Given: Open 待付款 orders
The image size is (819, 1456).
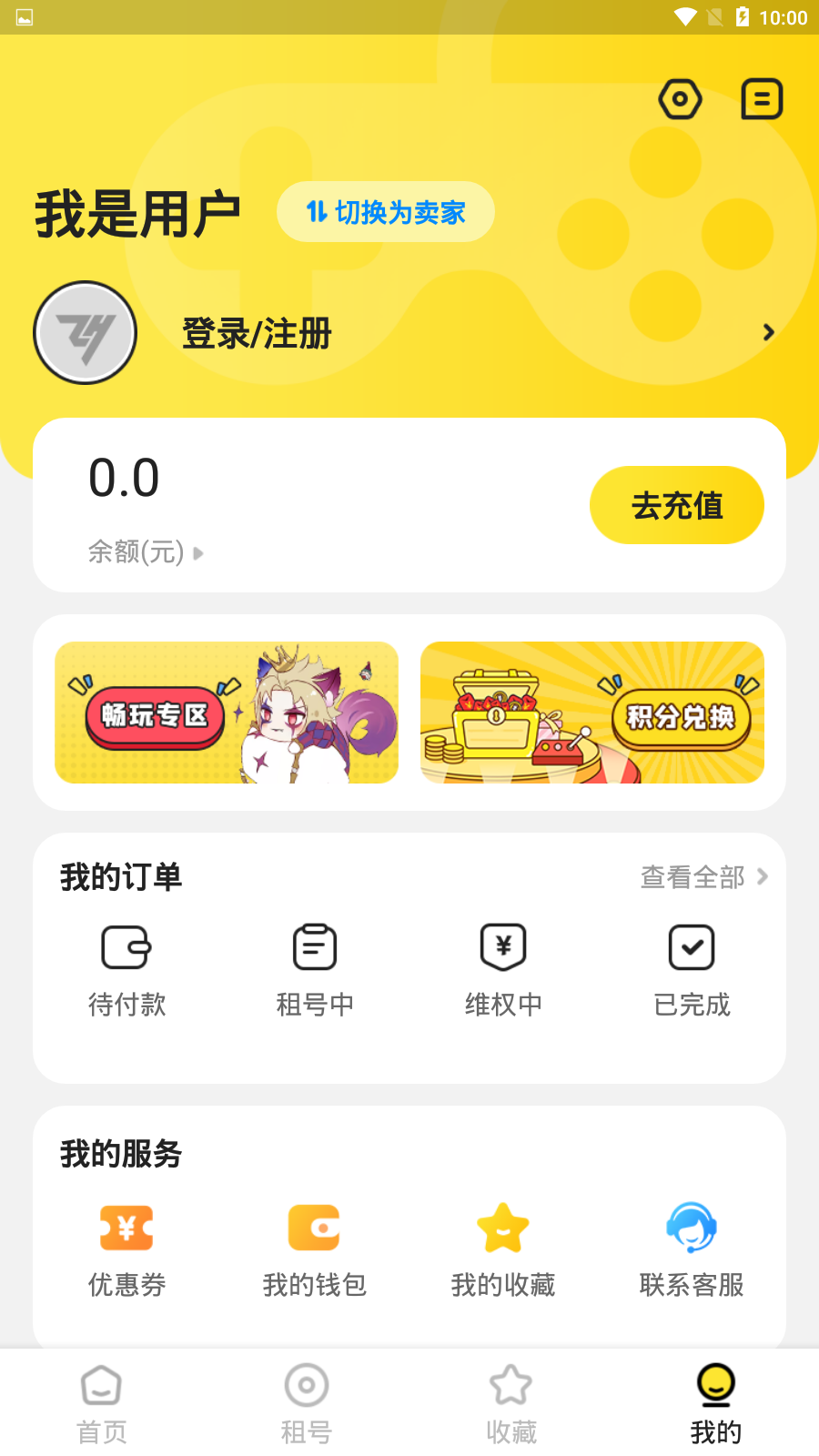Looking at the screenshot, I should click(x=126, y=971).
